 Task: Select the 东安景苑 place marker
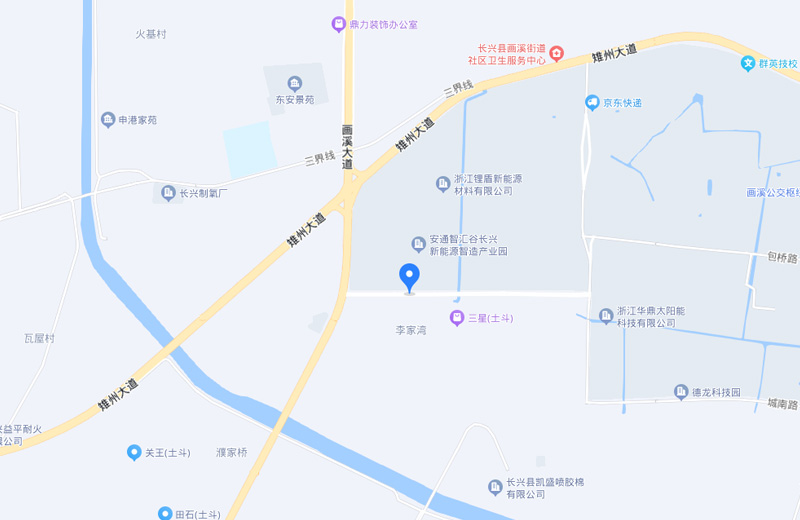(294, 83)
